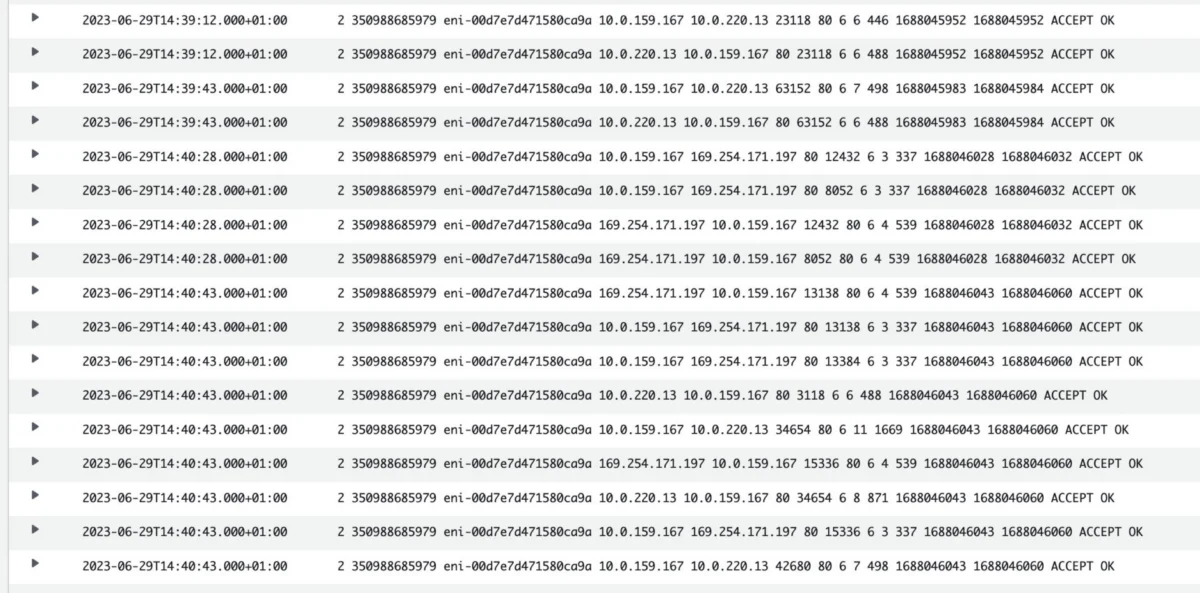Expand the 14:40:28 entry from port 80 to 12432
This screenshot has height=593, width=1200.
tap(35, 154)
